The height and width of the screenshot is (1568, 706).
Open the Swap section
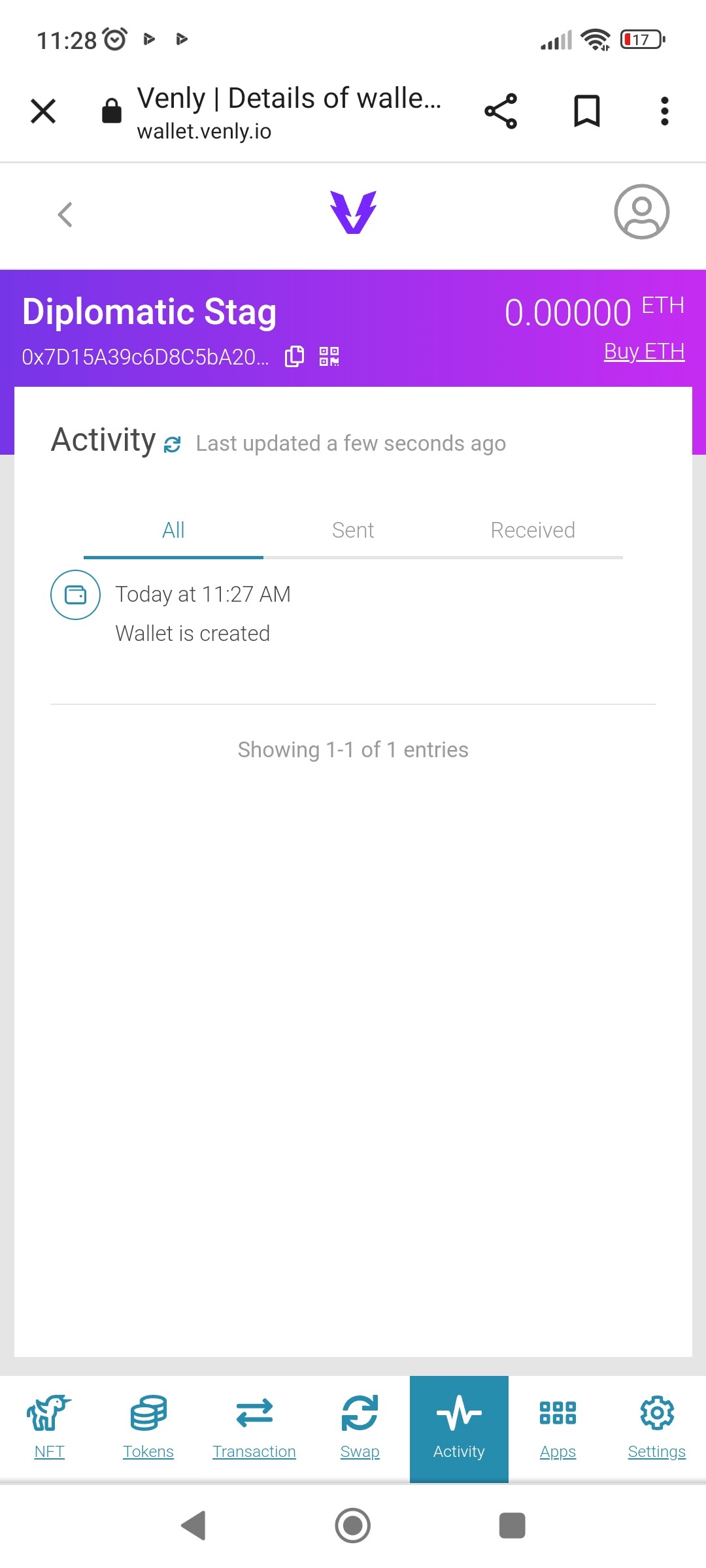(360, 1428)
